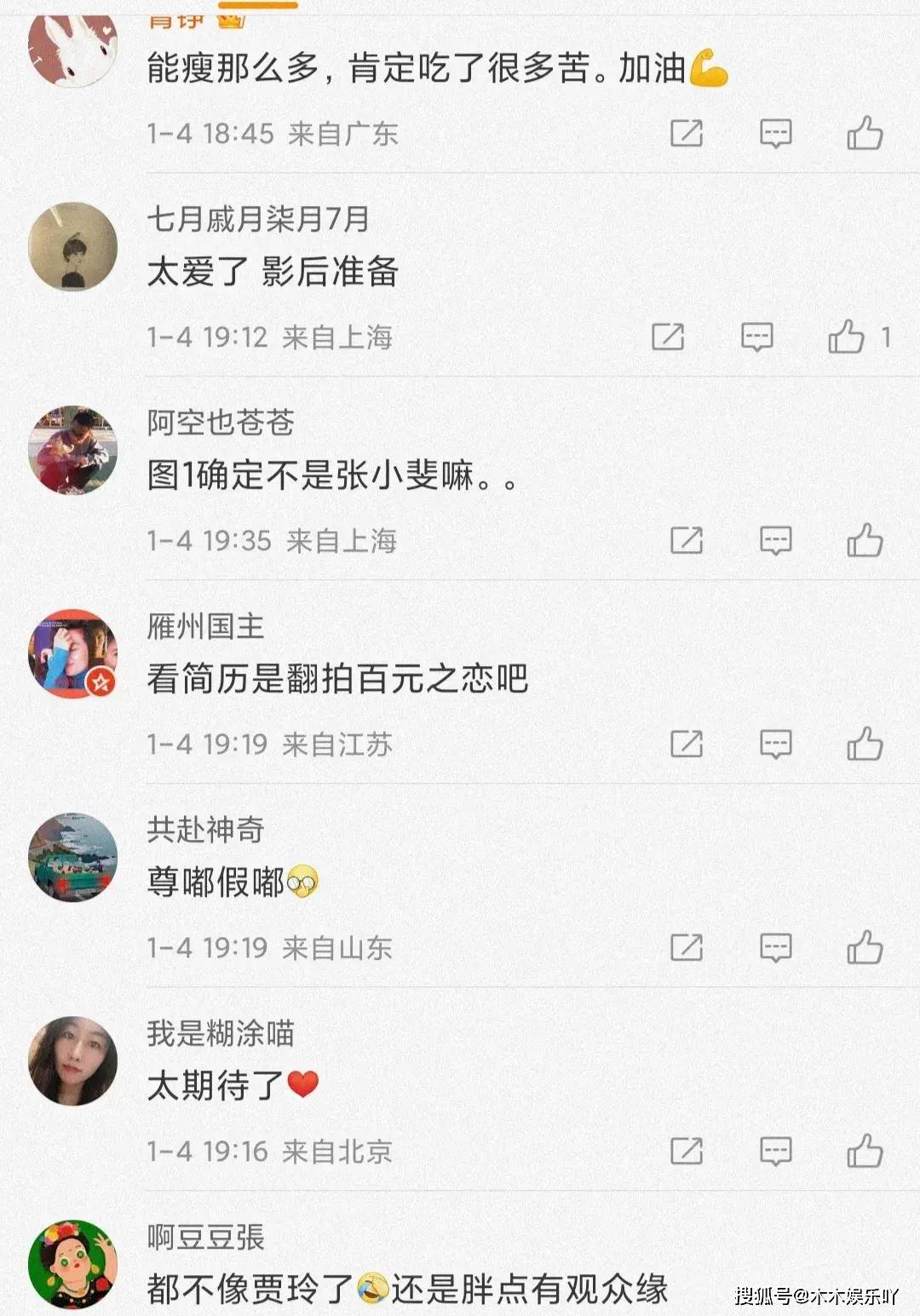This screenshot has height=1316, width=920.
Task: Like the 能瘦那么多 comment from 广东
Action: pos(865,134)
